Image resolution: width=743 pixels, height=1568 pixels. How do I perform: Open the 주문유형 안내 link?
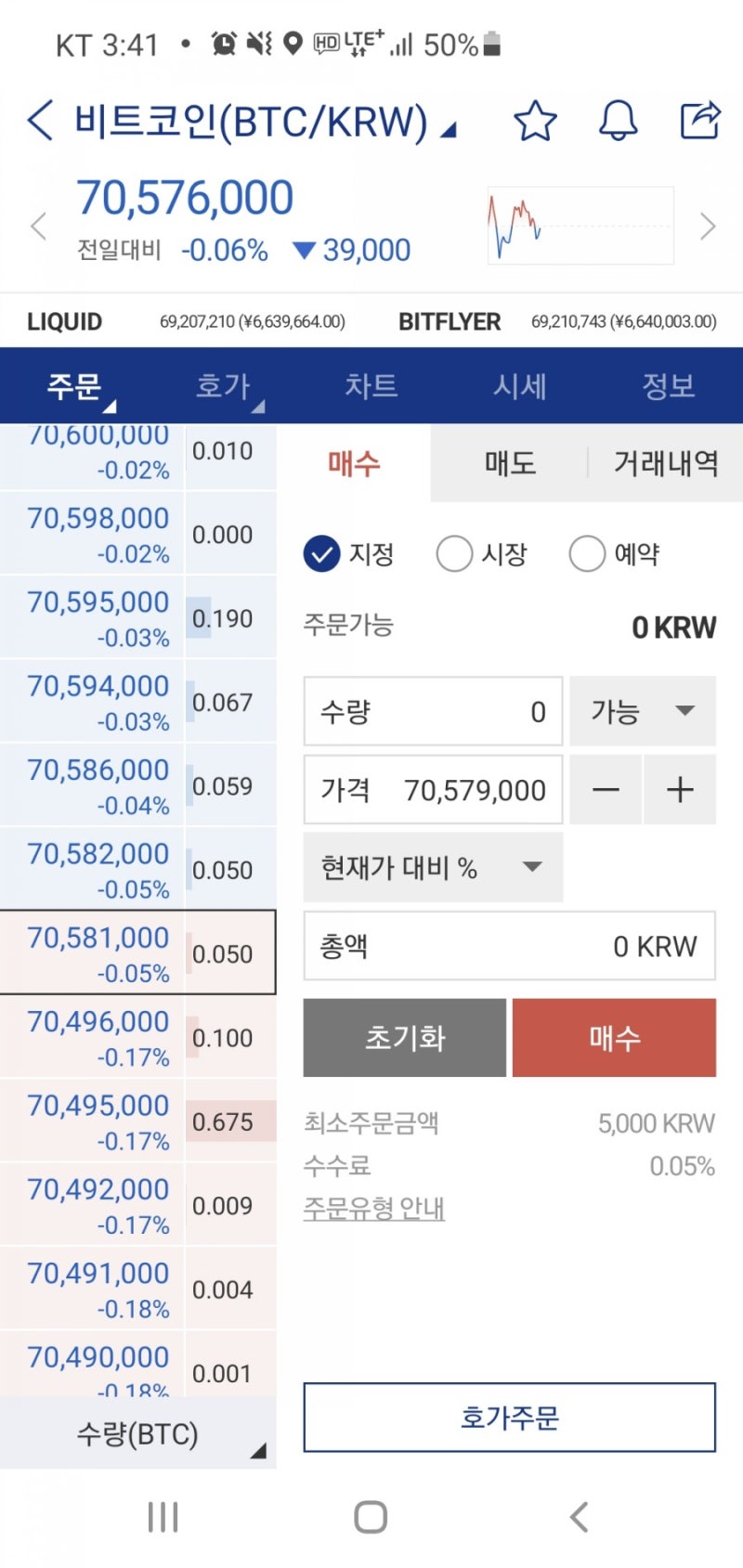coord(373,1209)
